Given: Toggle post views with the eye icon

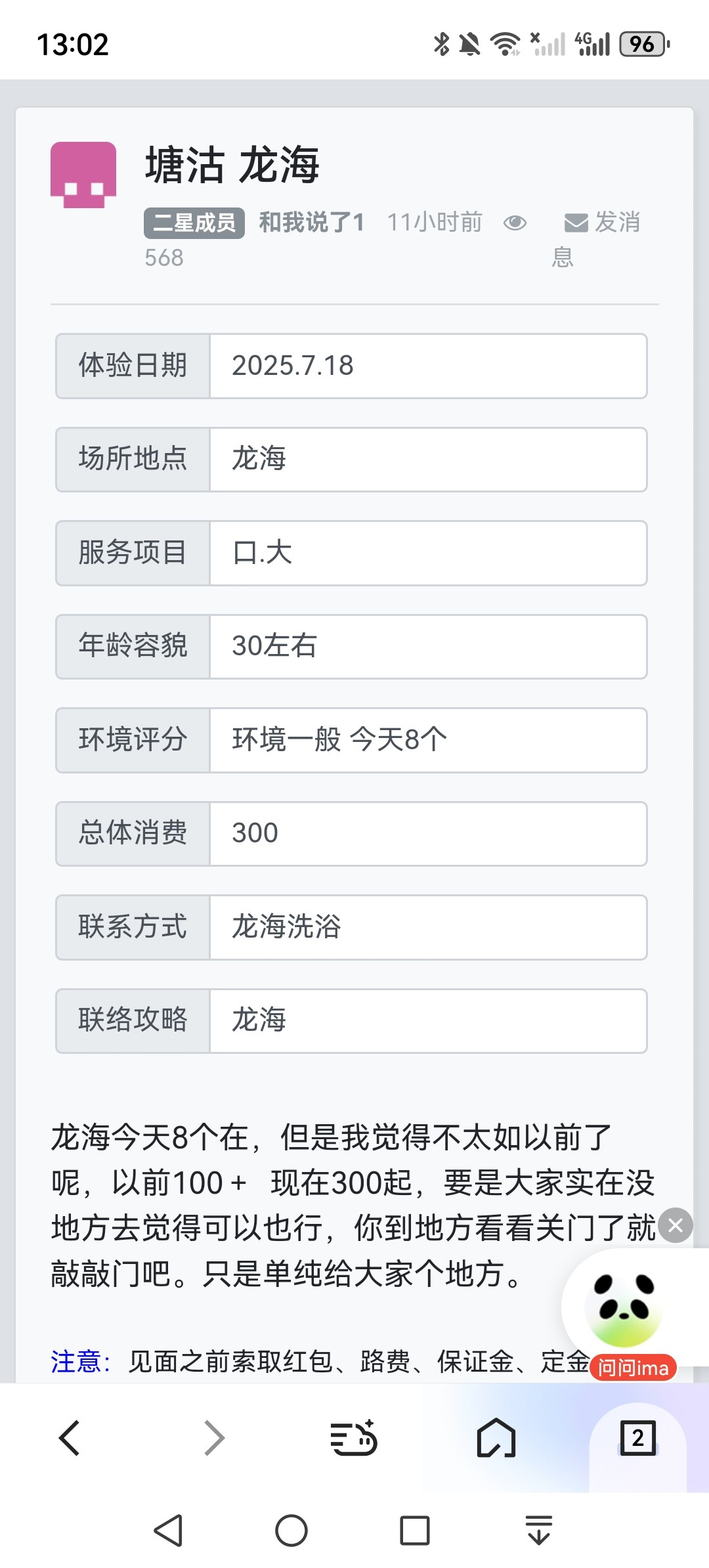Looking at the screenshot, I should [515, 223].
